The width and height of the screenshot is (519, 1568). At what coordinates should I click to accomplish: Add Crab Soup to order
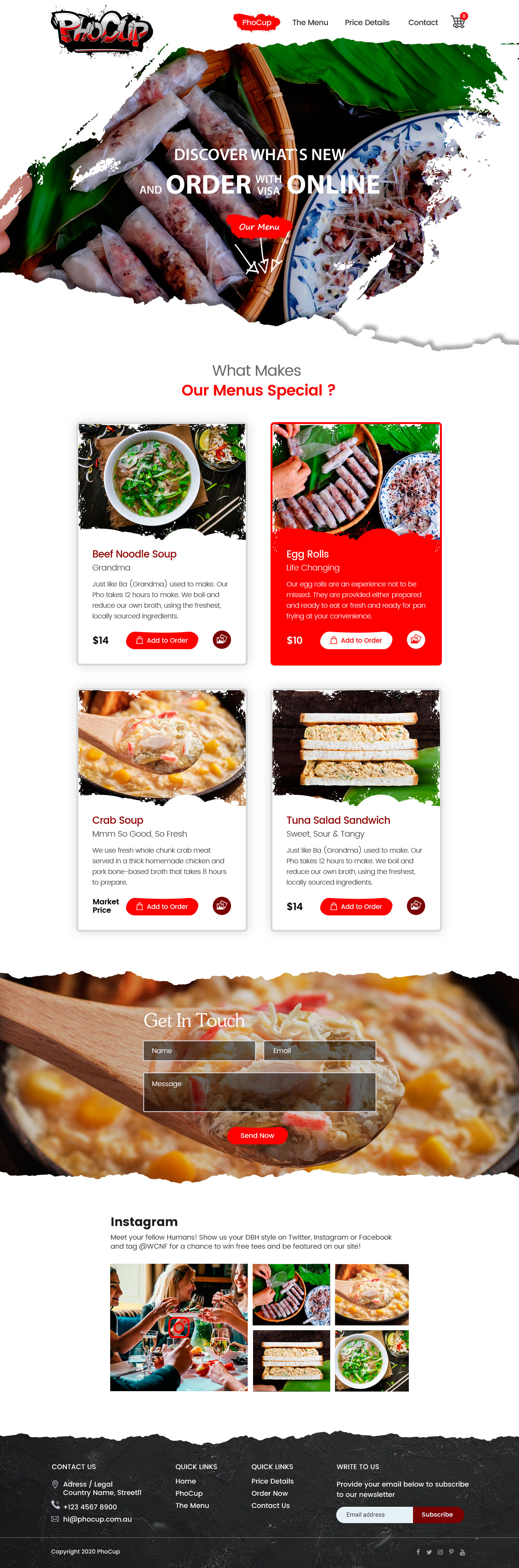pos(162,906)
